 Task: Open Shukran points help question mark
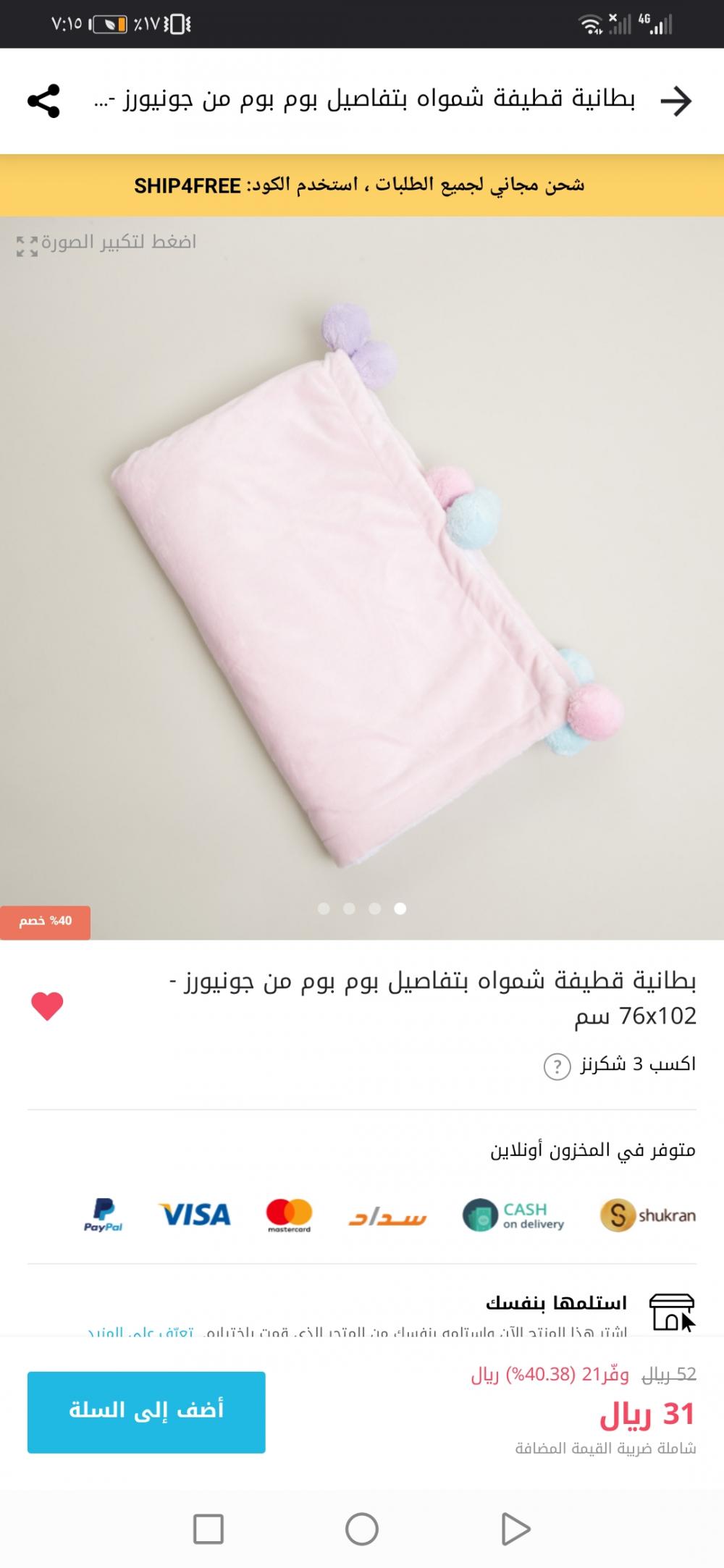(x=557, y=1066)
